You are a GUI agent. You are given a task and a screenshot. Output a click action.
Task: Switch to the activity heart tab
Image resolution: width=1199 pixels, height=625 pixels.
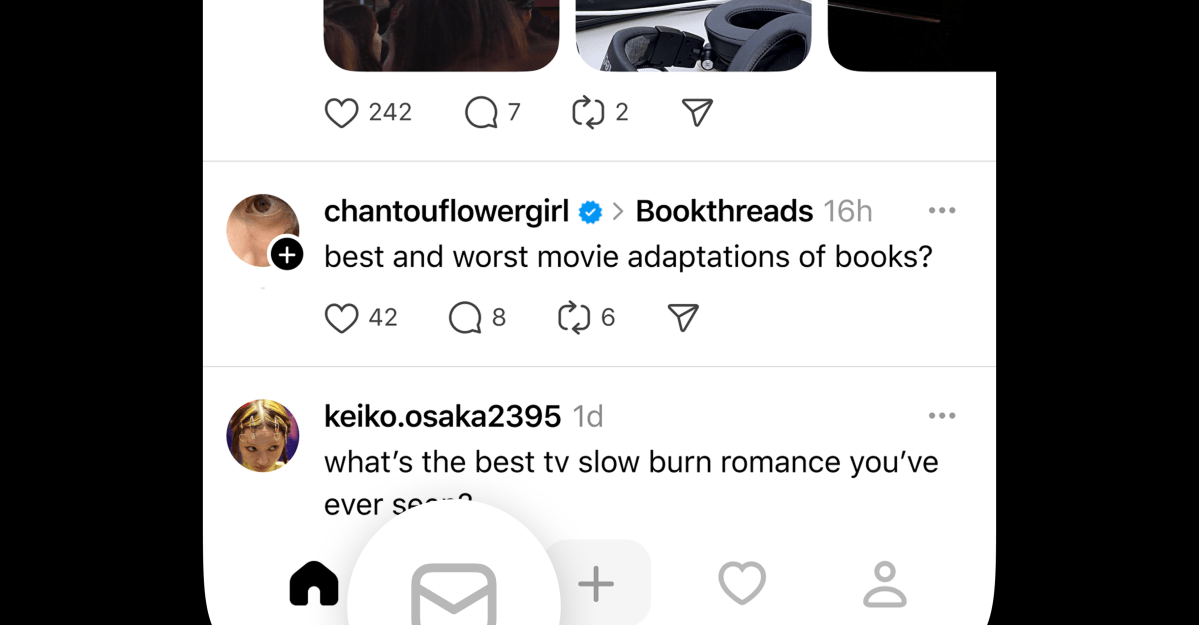tap(742, 583)
